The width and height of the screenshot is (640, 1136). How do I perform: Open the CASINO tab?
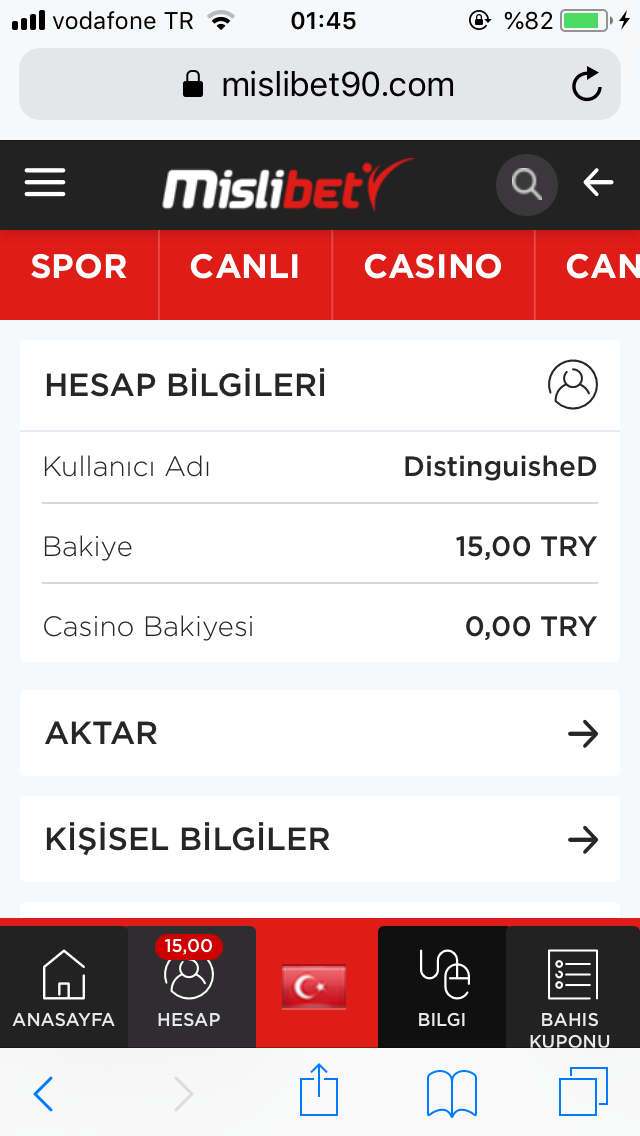coord(433,267)
